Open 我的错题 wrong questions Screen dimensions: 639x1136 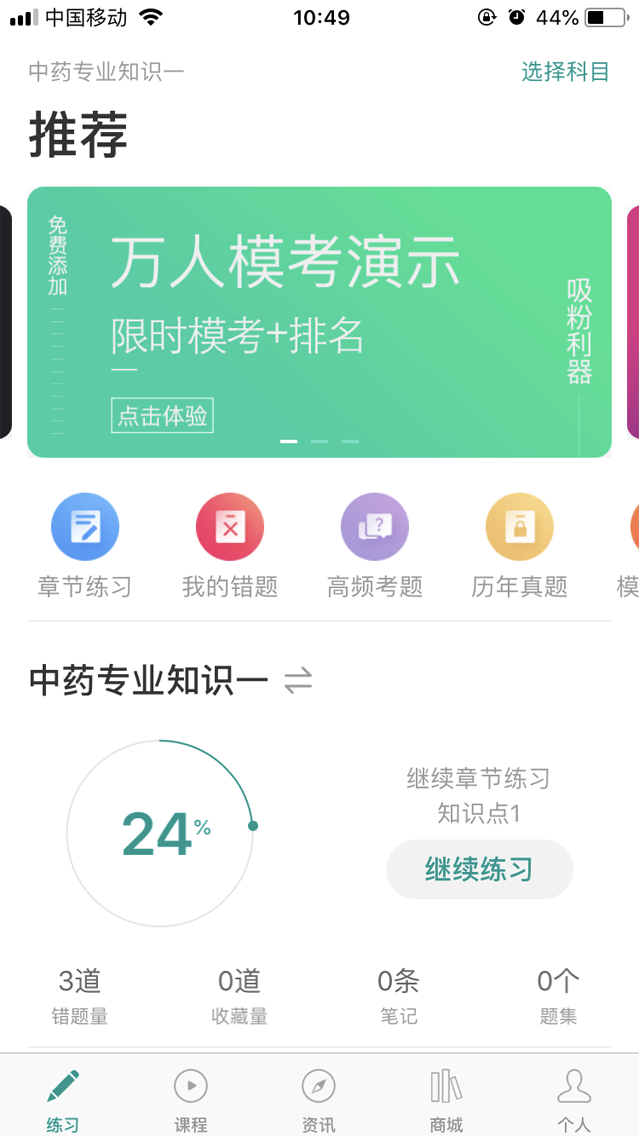point(230,547)
